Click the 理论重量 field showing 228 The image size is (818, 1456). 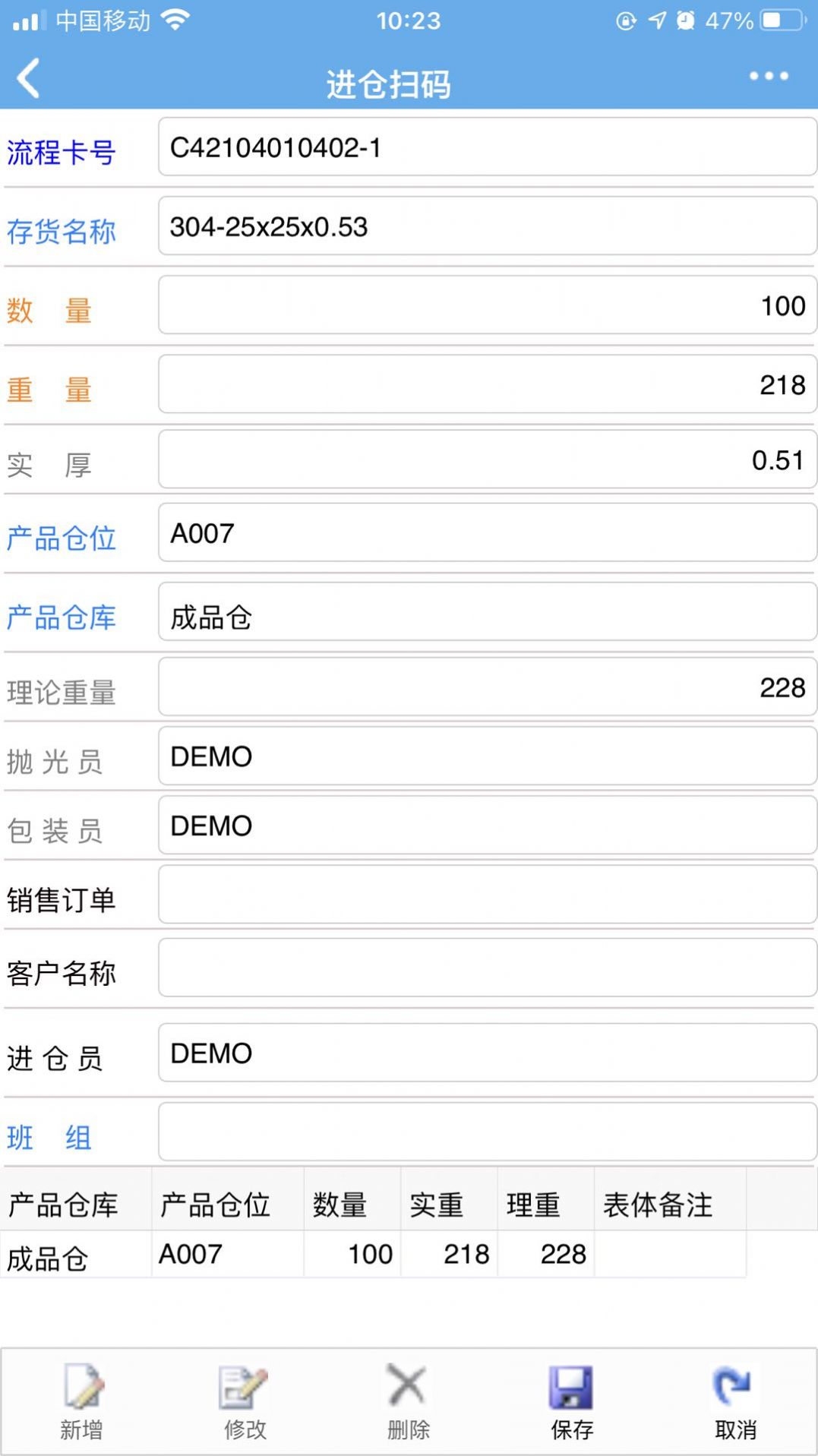(x=486, y=687)
